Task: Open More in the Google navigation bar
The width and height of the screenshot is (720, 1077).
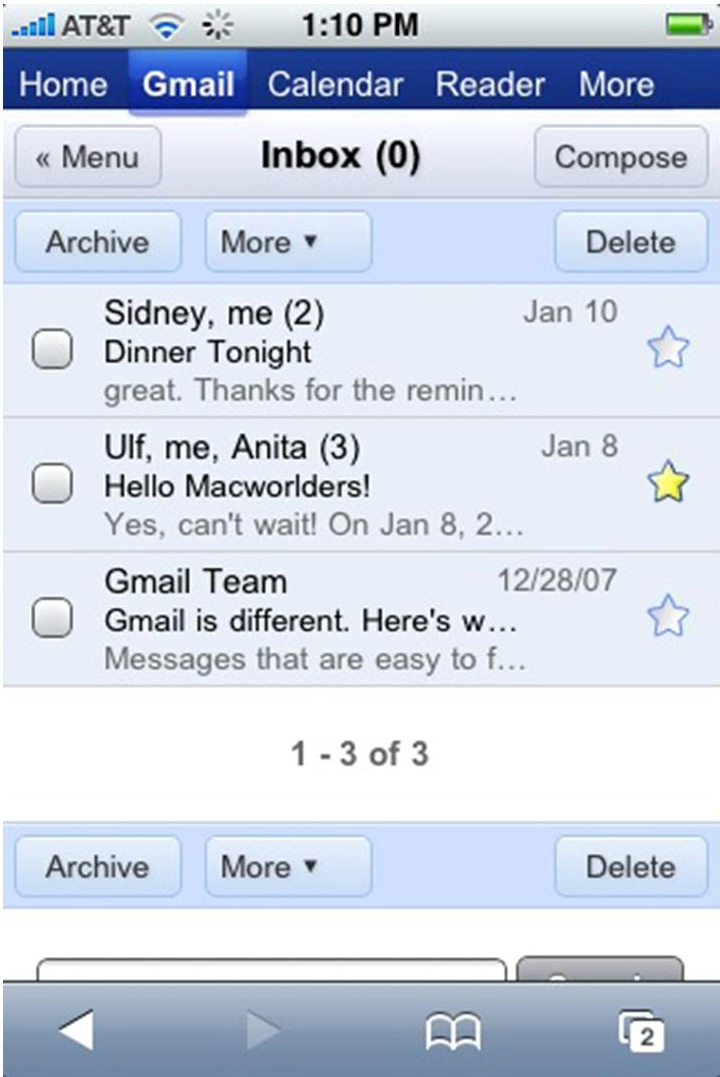Action: pyautogui.click(x=616, y=85)
